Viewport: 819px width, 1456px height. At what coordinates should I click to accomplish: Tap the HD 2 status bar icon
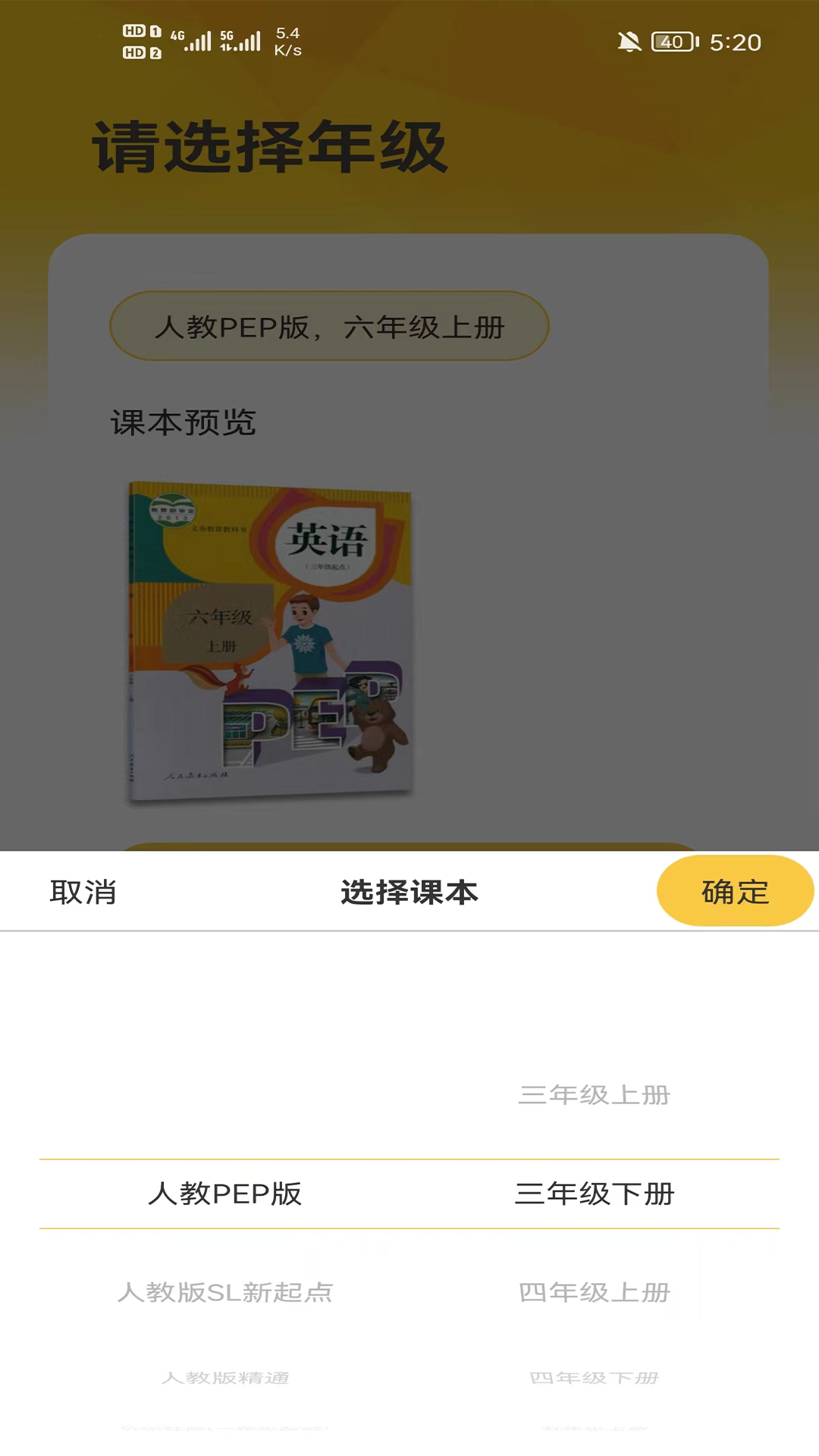pos(140,53)
